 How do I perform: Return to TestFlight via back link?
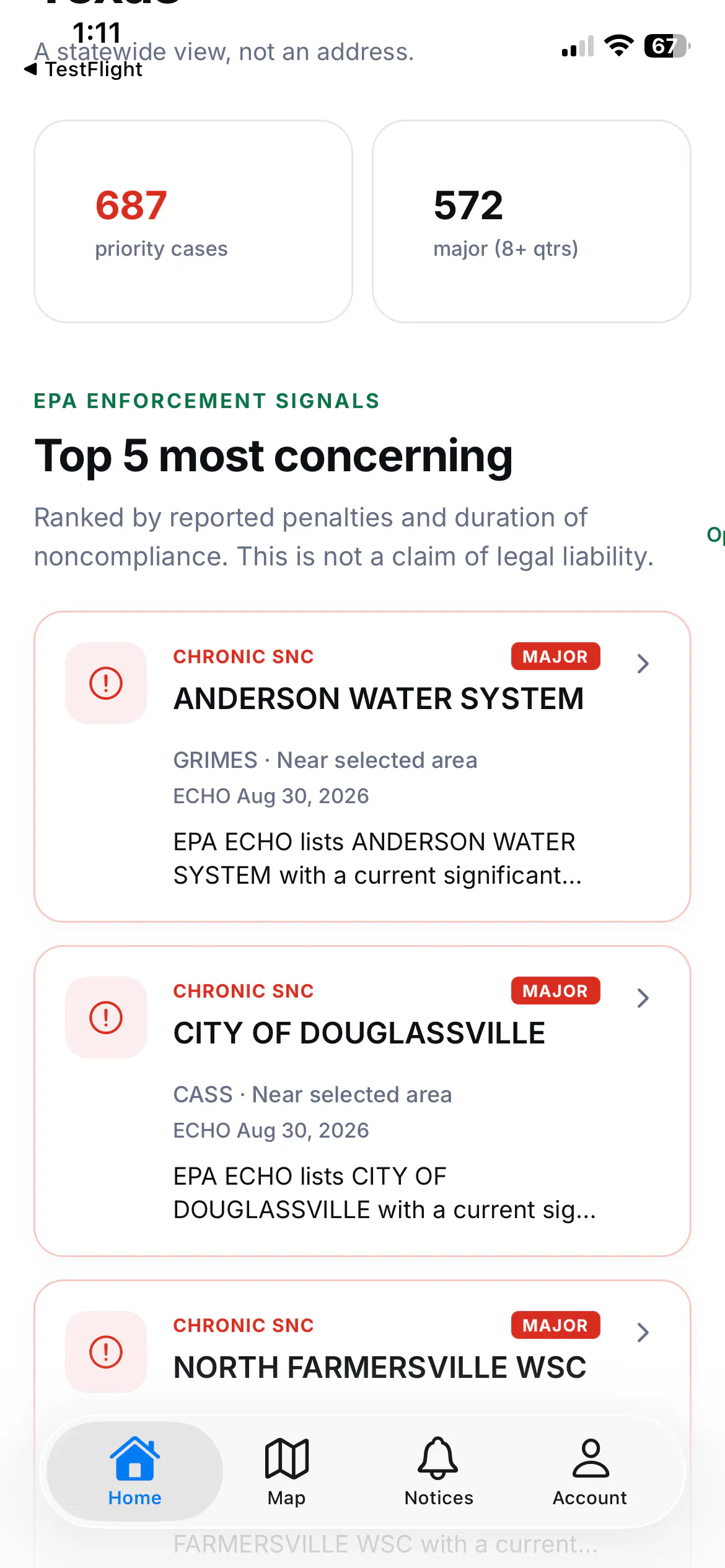(x=84, y=69)
